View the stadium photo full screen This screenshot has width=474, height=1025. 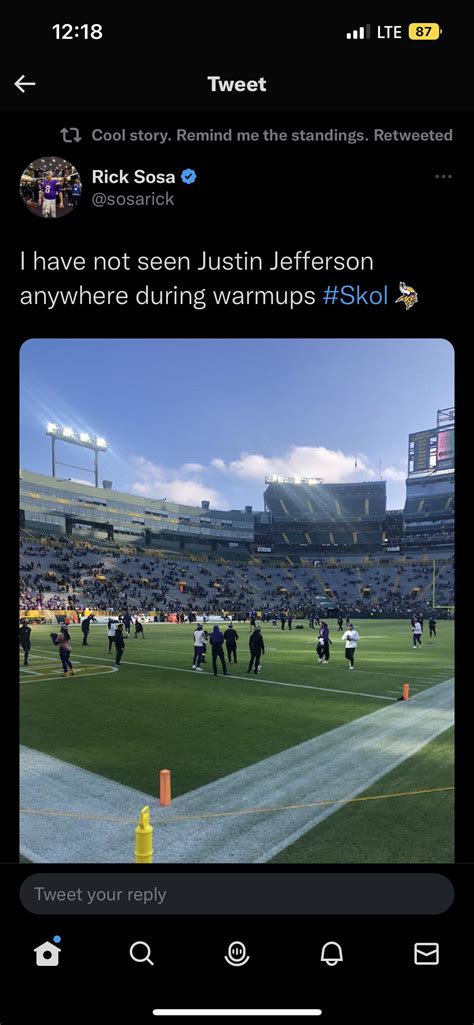pos(237,600)
